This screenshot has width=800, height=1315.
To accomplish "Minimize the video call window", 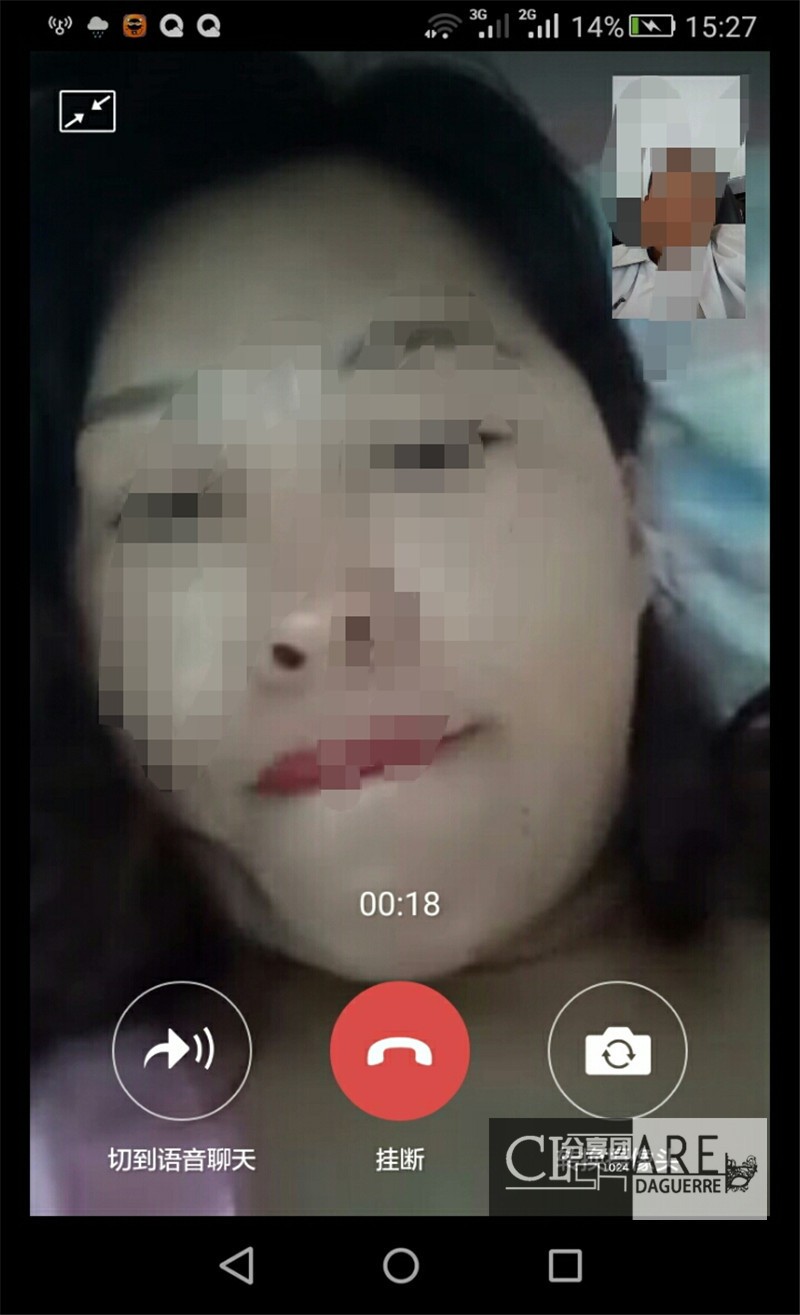I will tap(88, 111).
